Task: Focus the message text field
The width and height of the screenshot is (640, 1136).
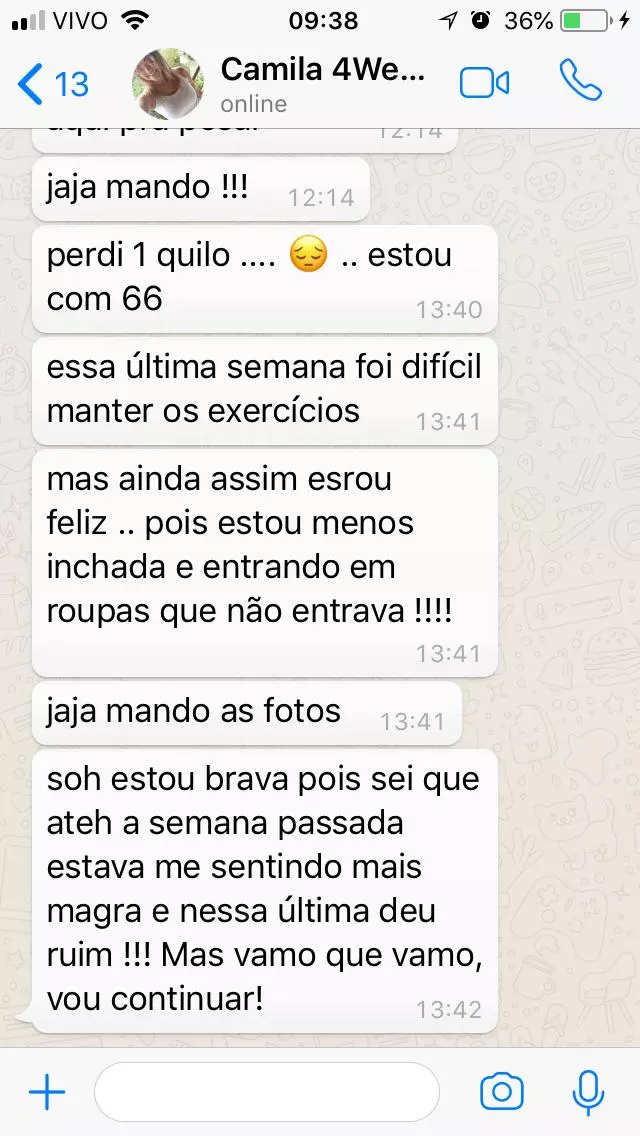Action: coord(266,1093)
